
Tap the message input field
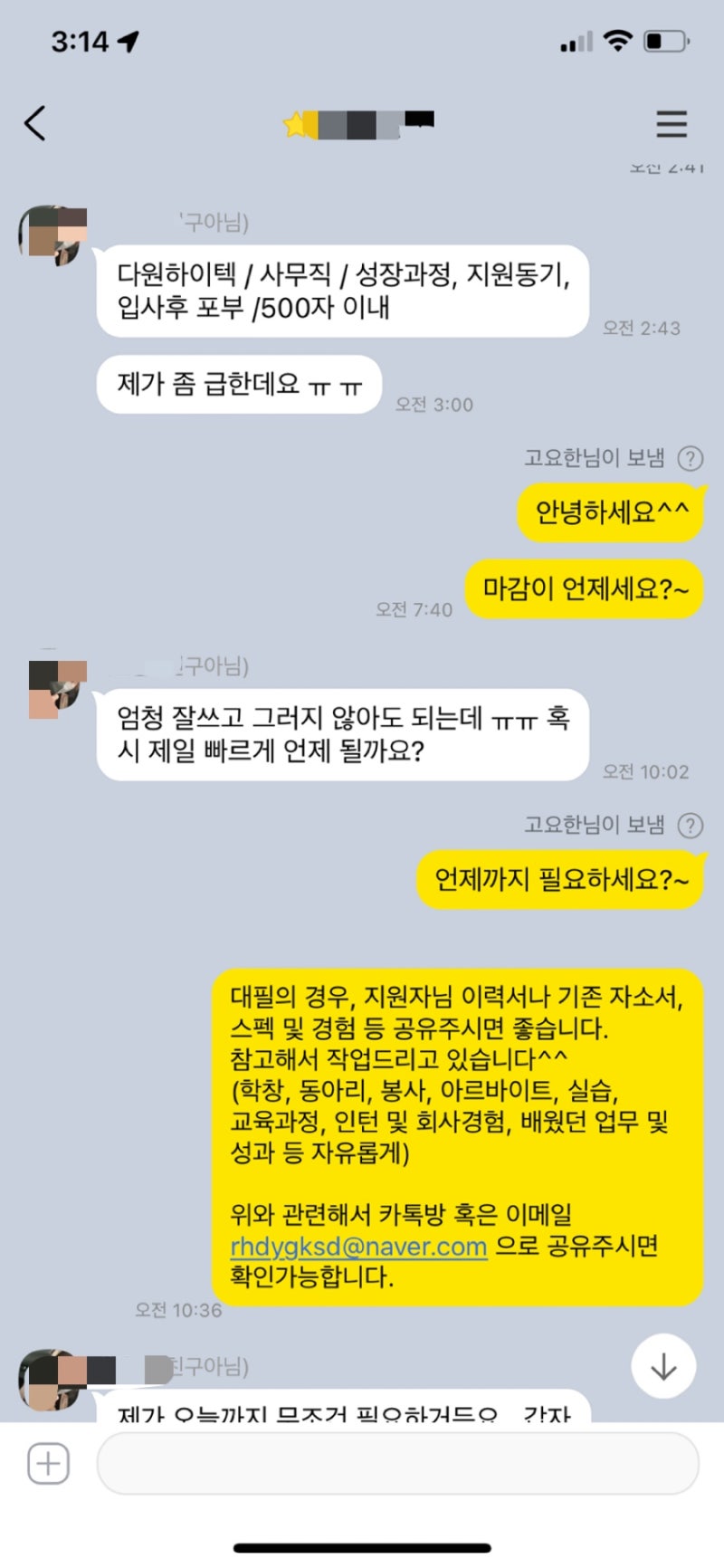tap(397, 1463)
